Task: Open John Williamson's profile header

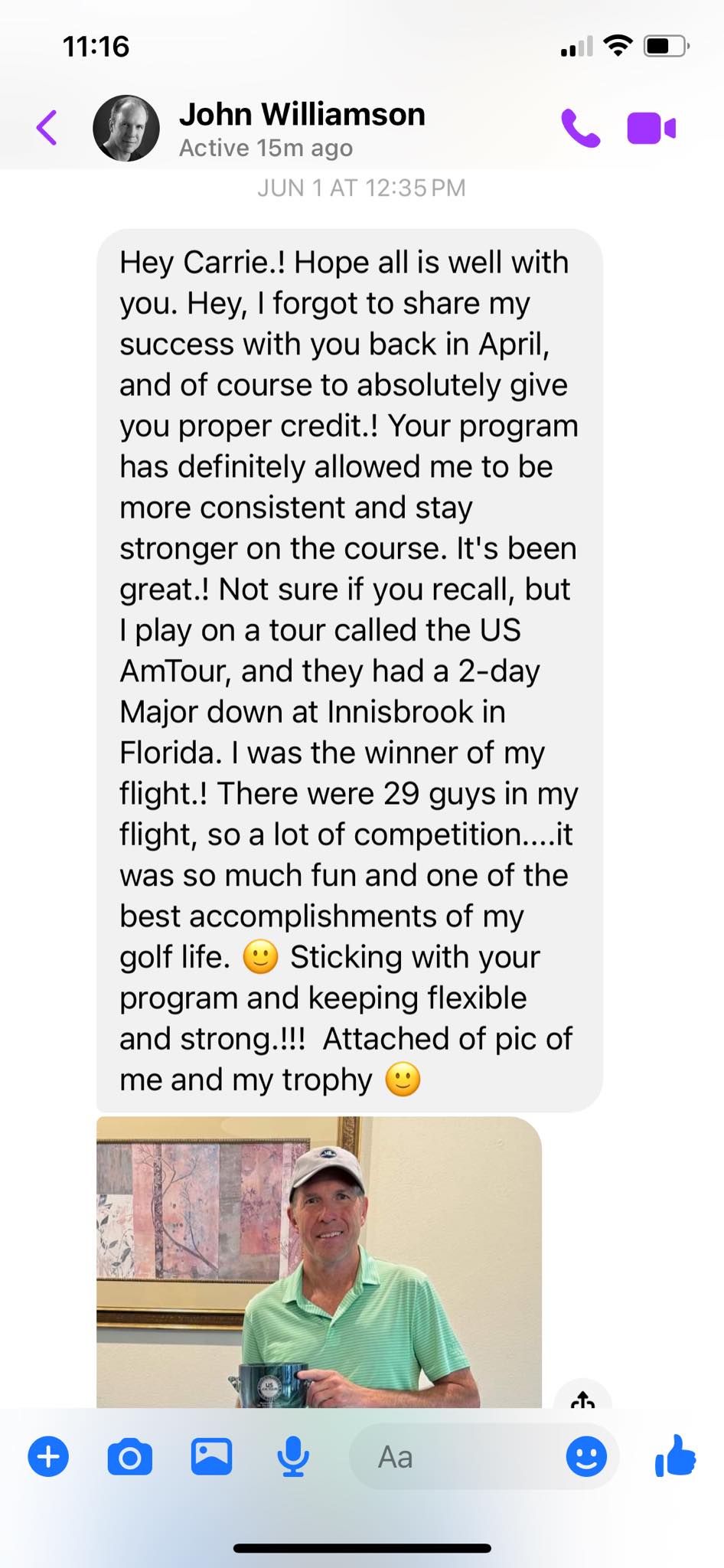Action: click(x=302, y=128)
